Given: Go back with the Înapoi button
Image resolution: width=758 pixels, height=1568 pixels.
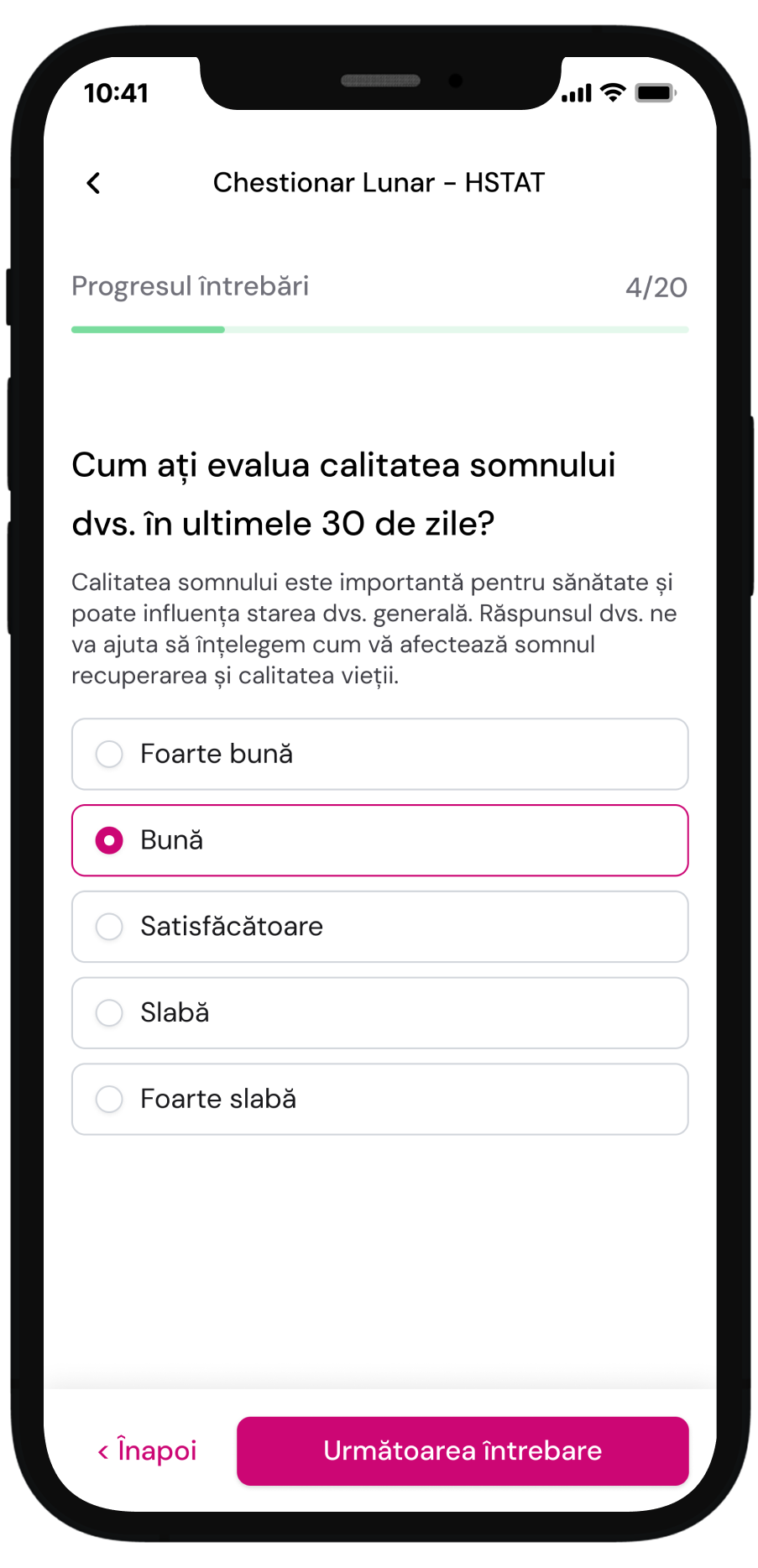Looking at the screenshot, I should [147, 1450].
